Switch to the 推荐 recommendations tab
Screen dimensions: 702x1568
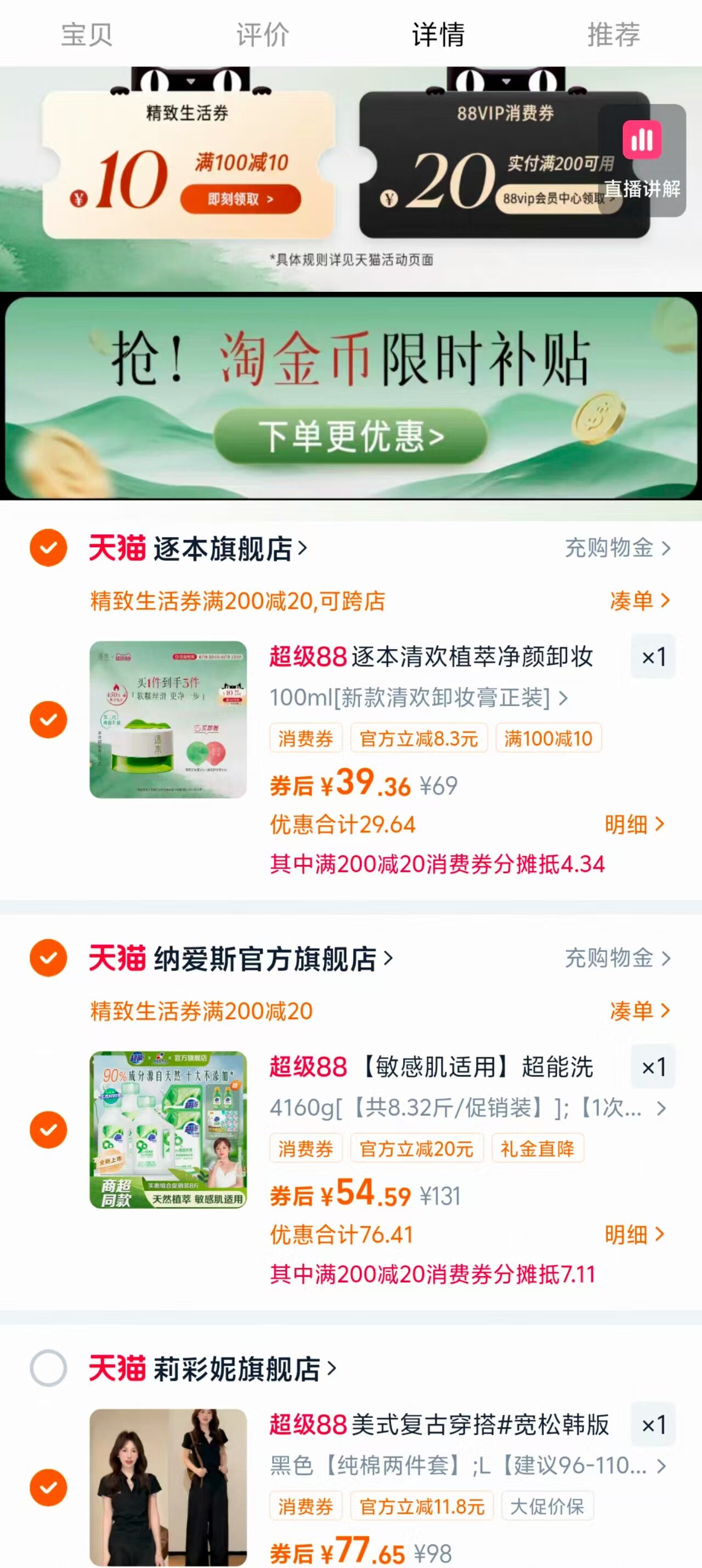(x=614, y=35)
